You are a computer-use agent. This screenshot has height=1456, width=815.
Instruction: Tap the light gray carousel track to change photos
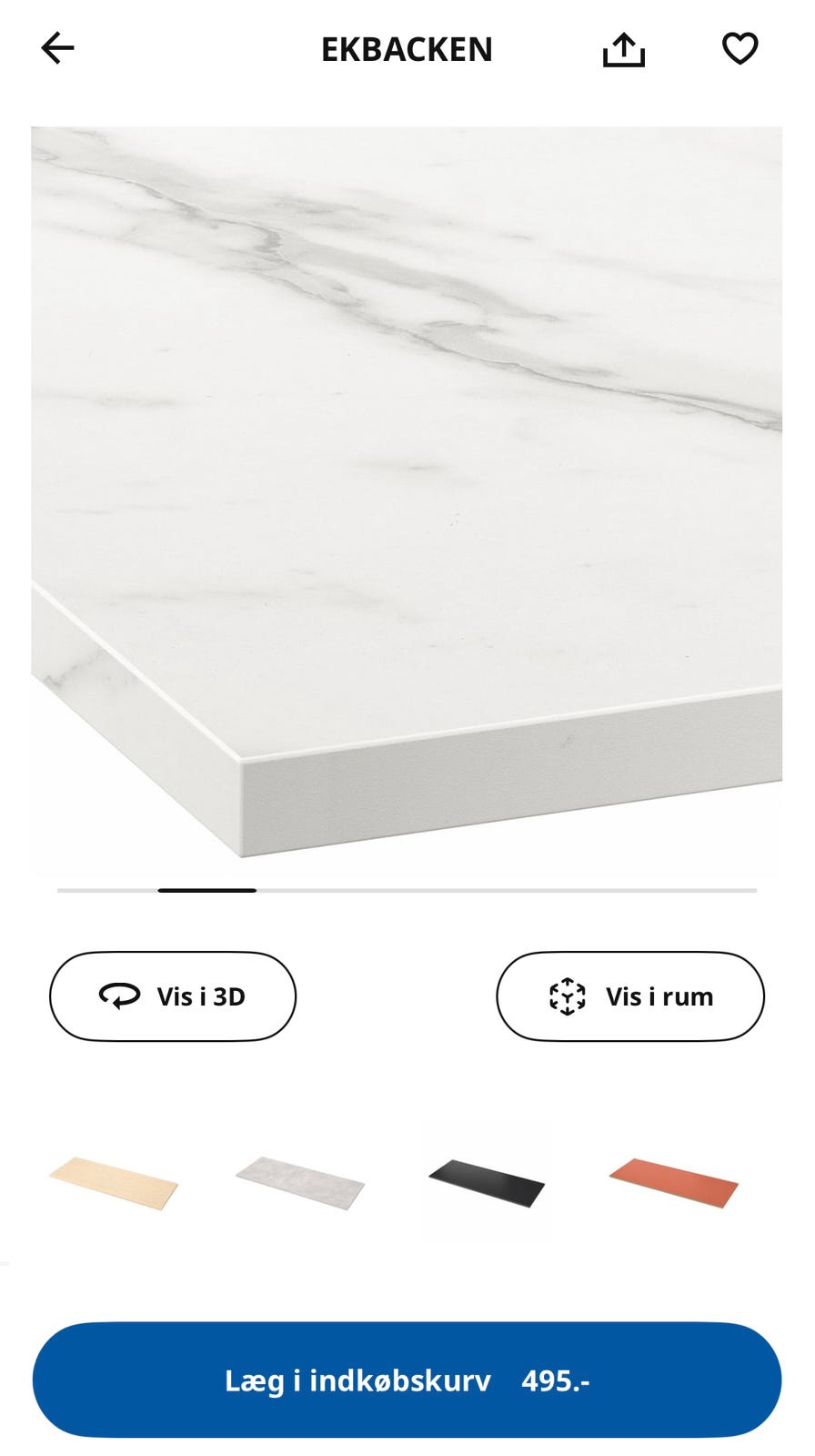(x=546, y=891)
